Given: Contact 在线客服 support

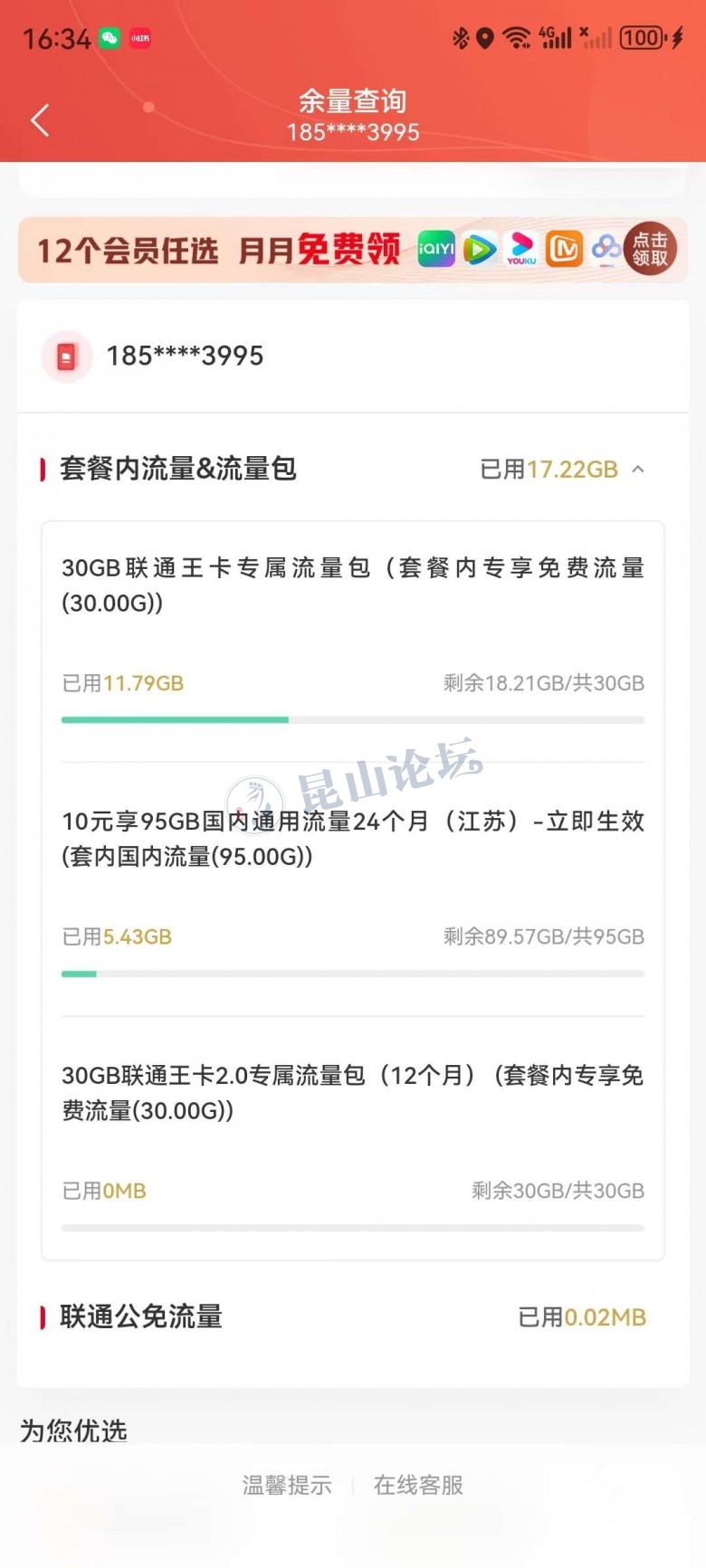Looking at the screenshot, I should point(418,1485).
